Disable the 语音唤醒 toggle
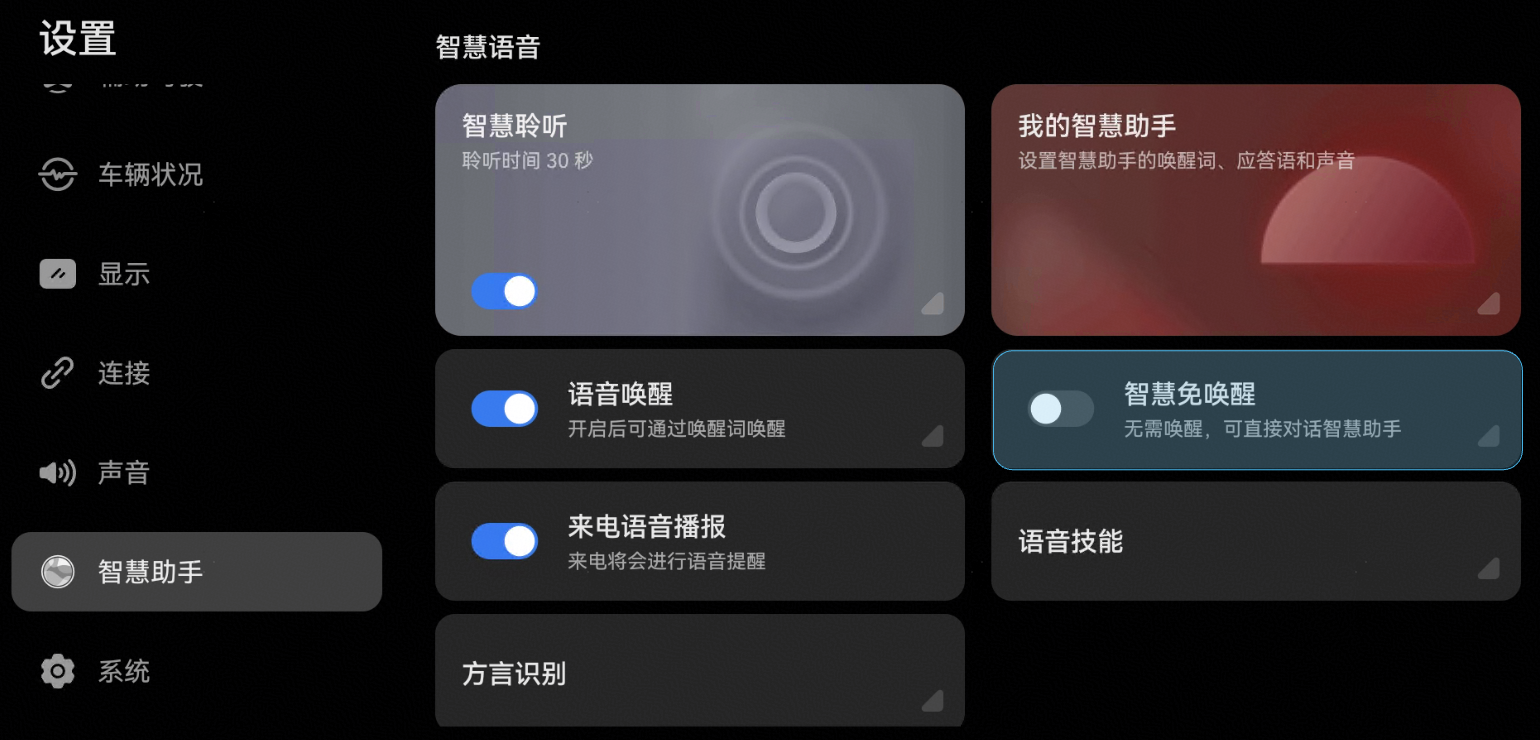The width and height of the screenshot is (1540, 740). [504, 409]
